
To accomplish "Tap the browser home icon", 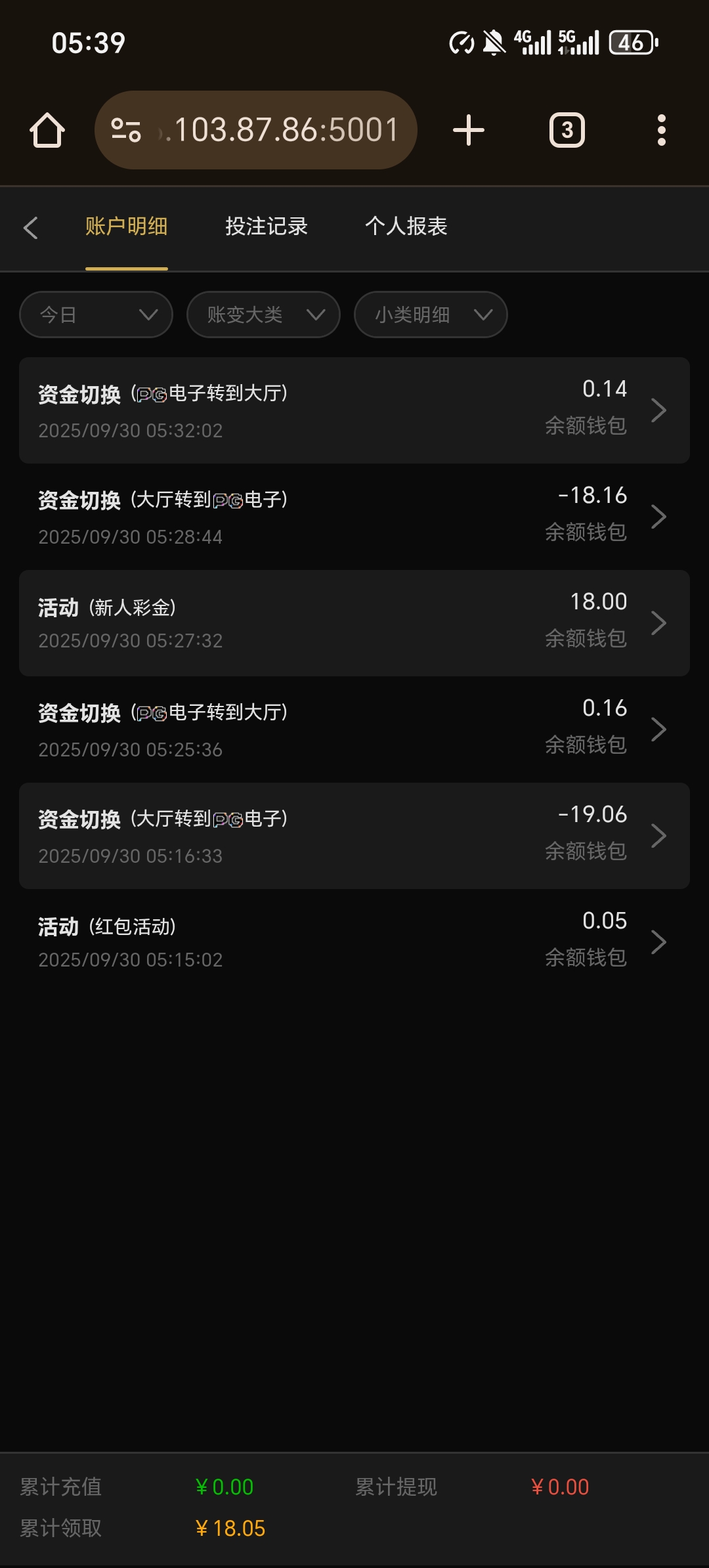I will [47, 130].
